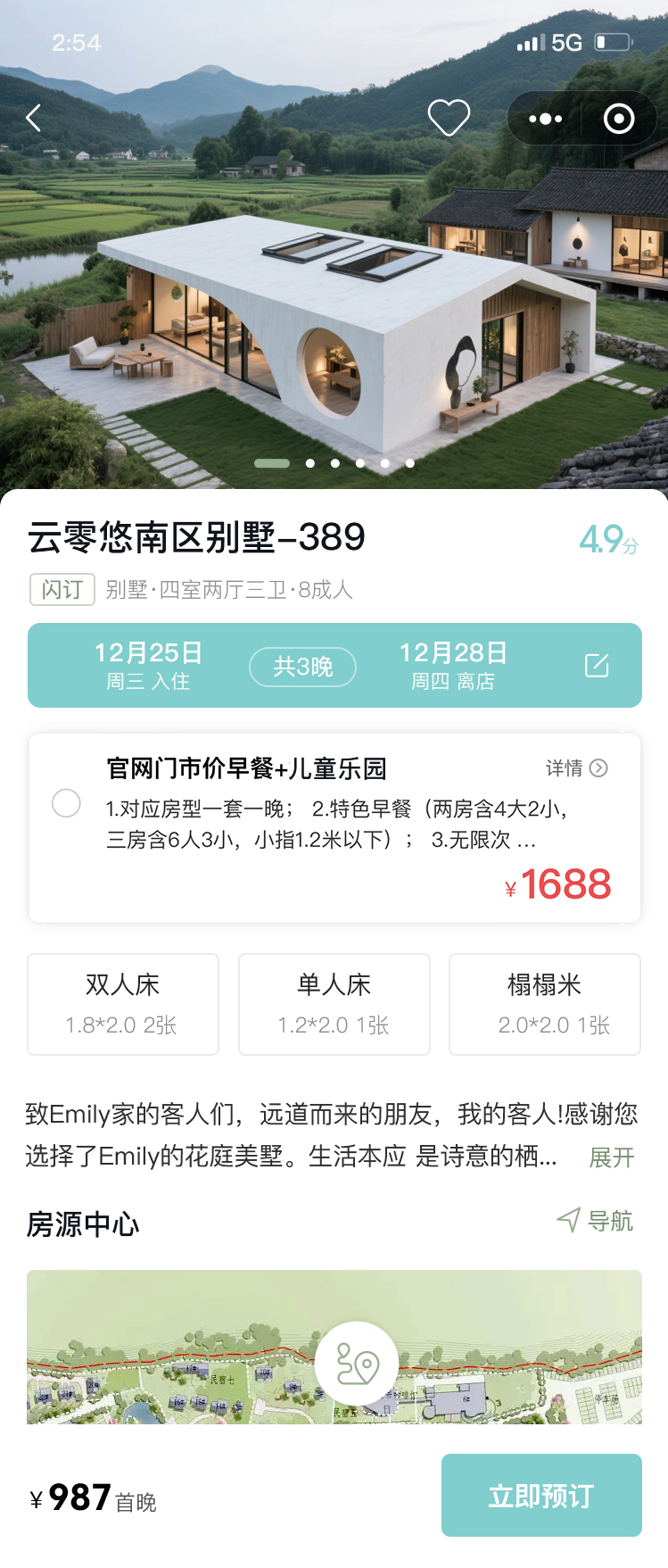Close the mini-program via the circle icon
This screenshot has height=1568, width=668.
click(618, 118)
